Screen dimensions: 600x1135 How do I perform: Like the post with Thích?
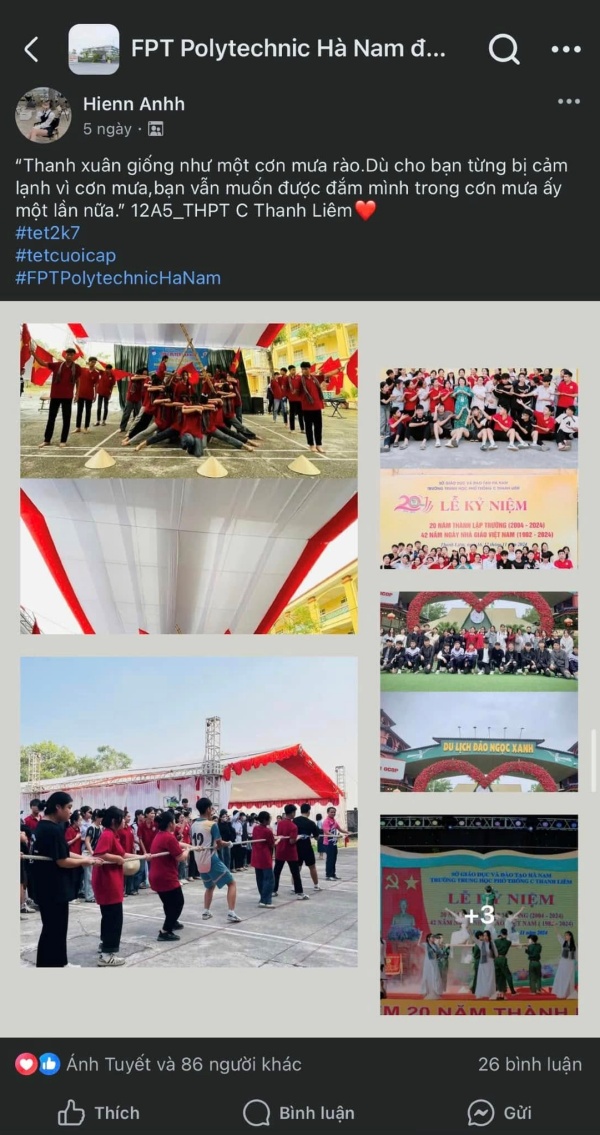98,1113
